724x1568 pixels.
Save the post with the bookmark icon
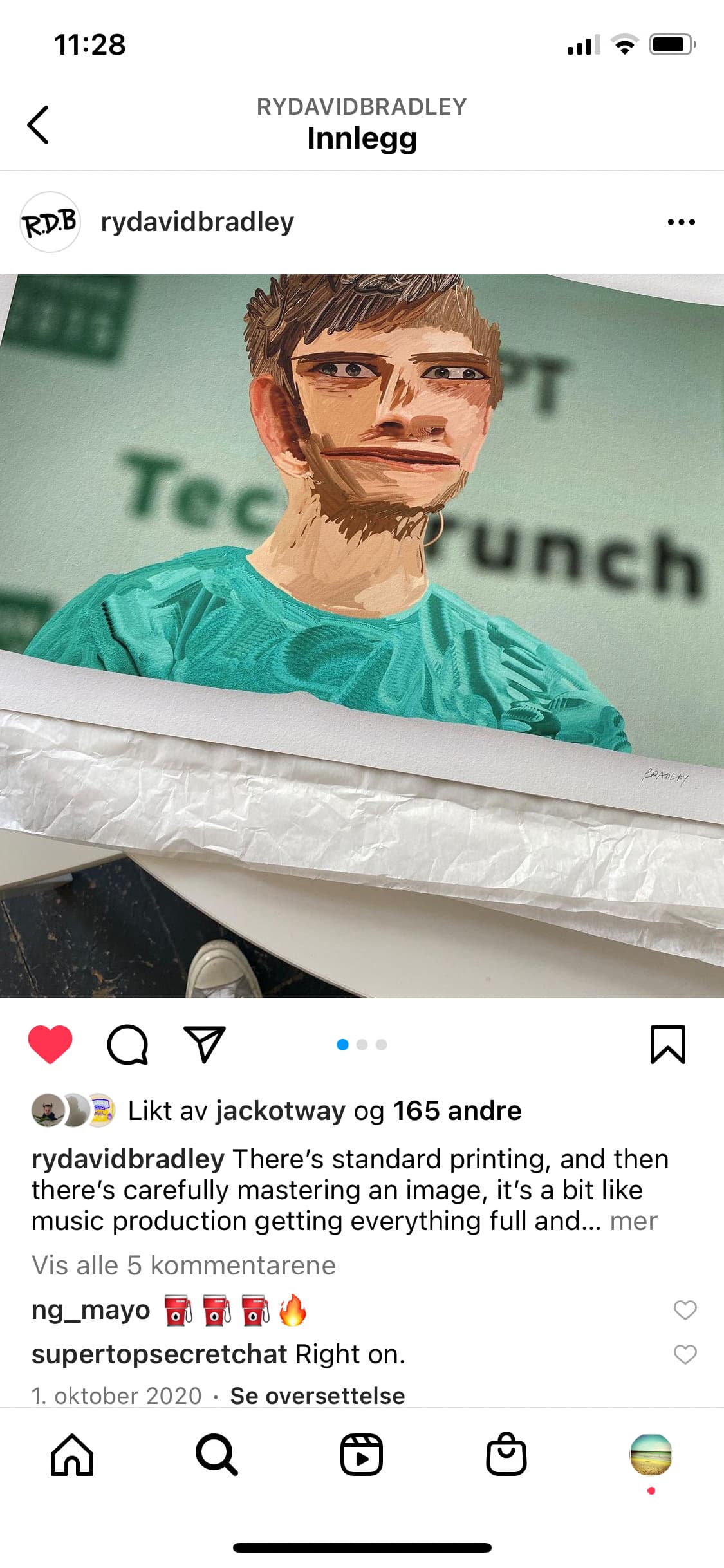click(668, 1044)
